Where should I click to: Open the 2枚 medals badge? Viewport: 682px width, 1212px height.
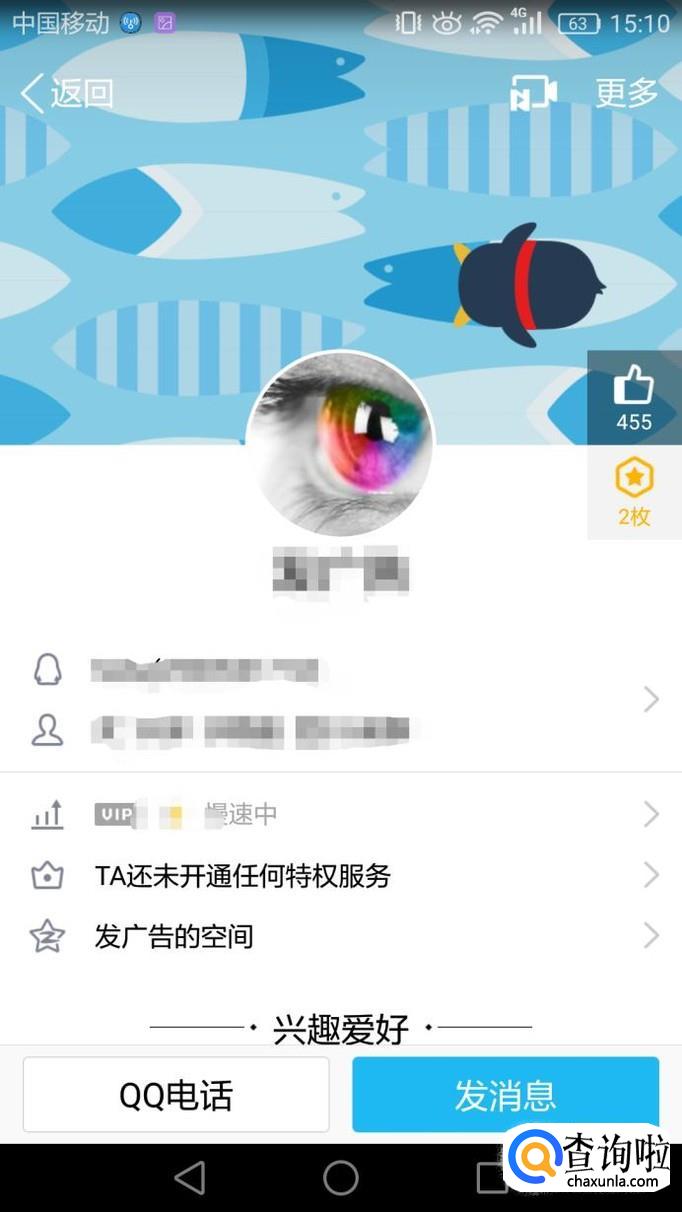pyautogui.click(x=634, y=492)
